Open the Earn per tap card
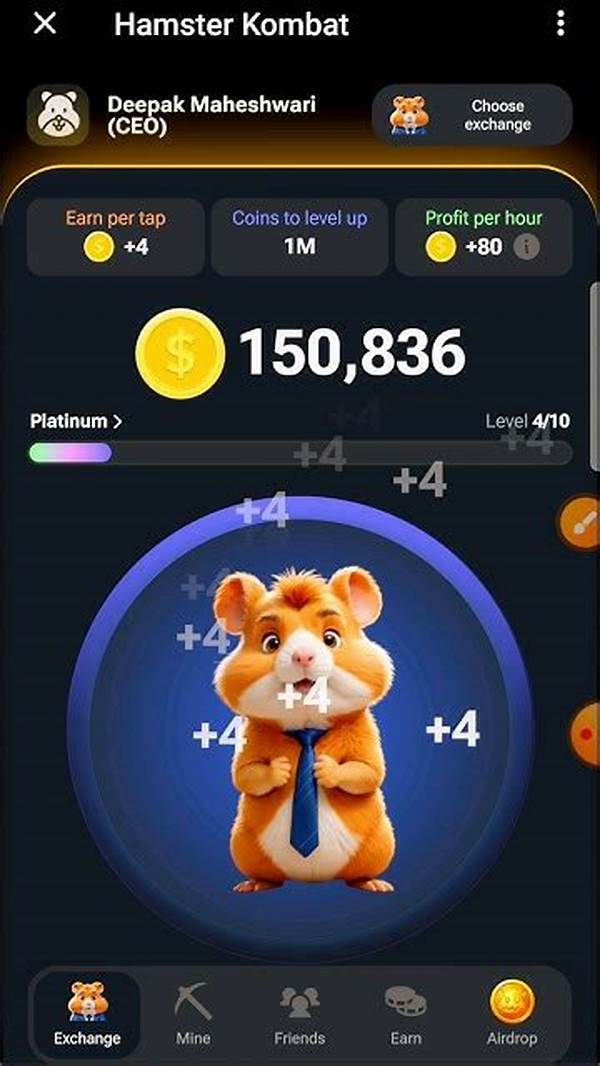 pos(116,236)
